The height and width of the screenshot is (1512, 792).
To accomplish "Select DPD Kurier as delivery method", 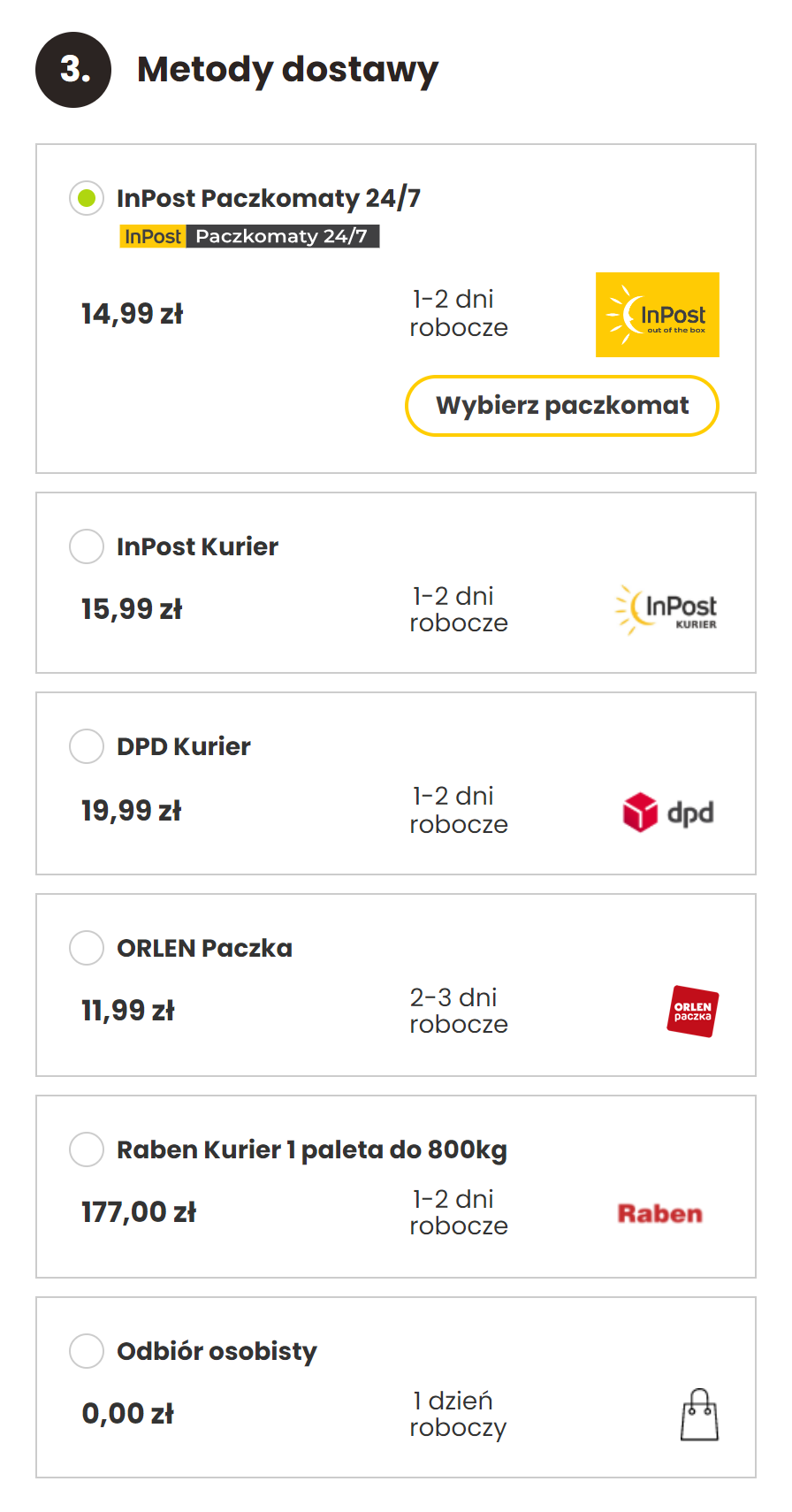I will tap(87, 746).
